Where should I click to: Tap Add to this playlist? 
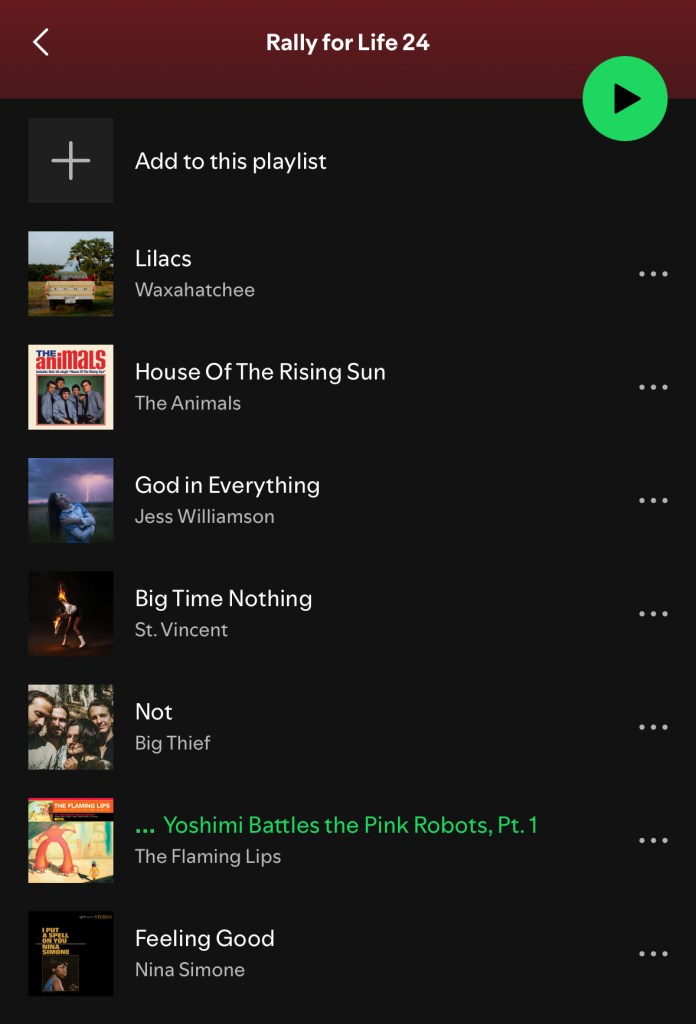[230, 161]
